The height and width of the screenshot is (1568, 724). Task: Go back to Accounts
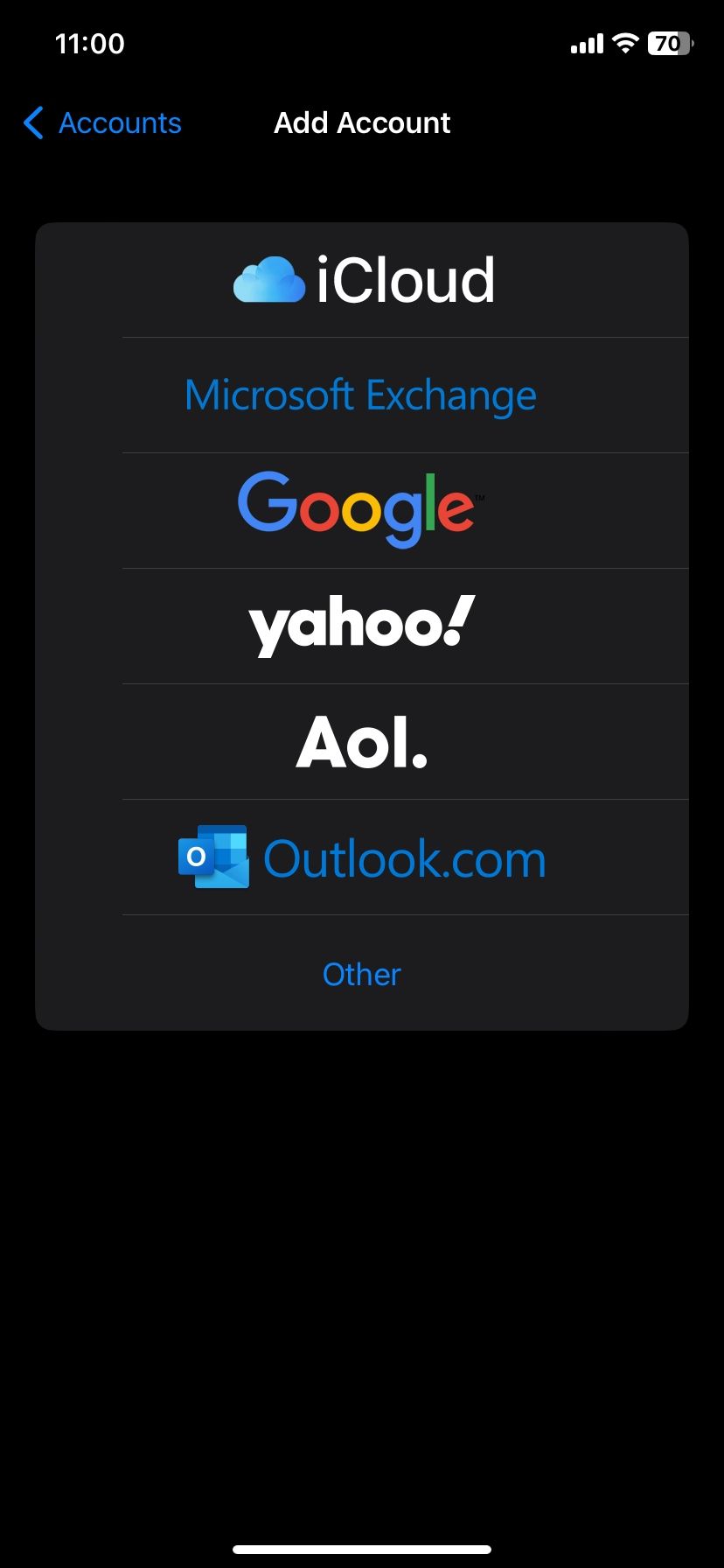click(x=103, y=123)
